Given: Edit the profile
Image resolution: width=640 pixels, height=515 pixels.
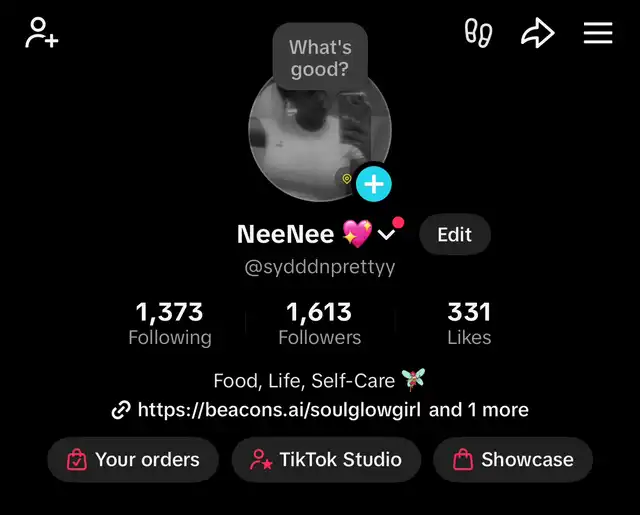Looking at the screenshot, I should click(455, 235).
